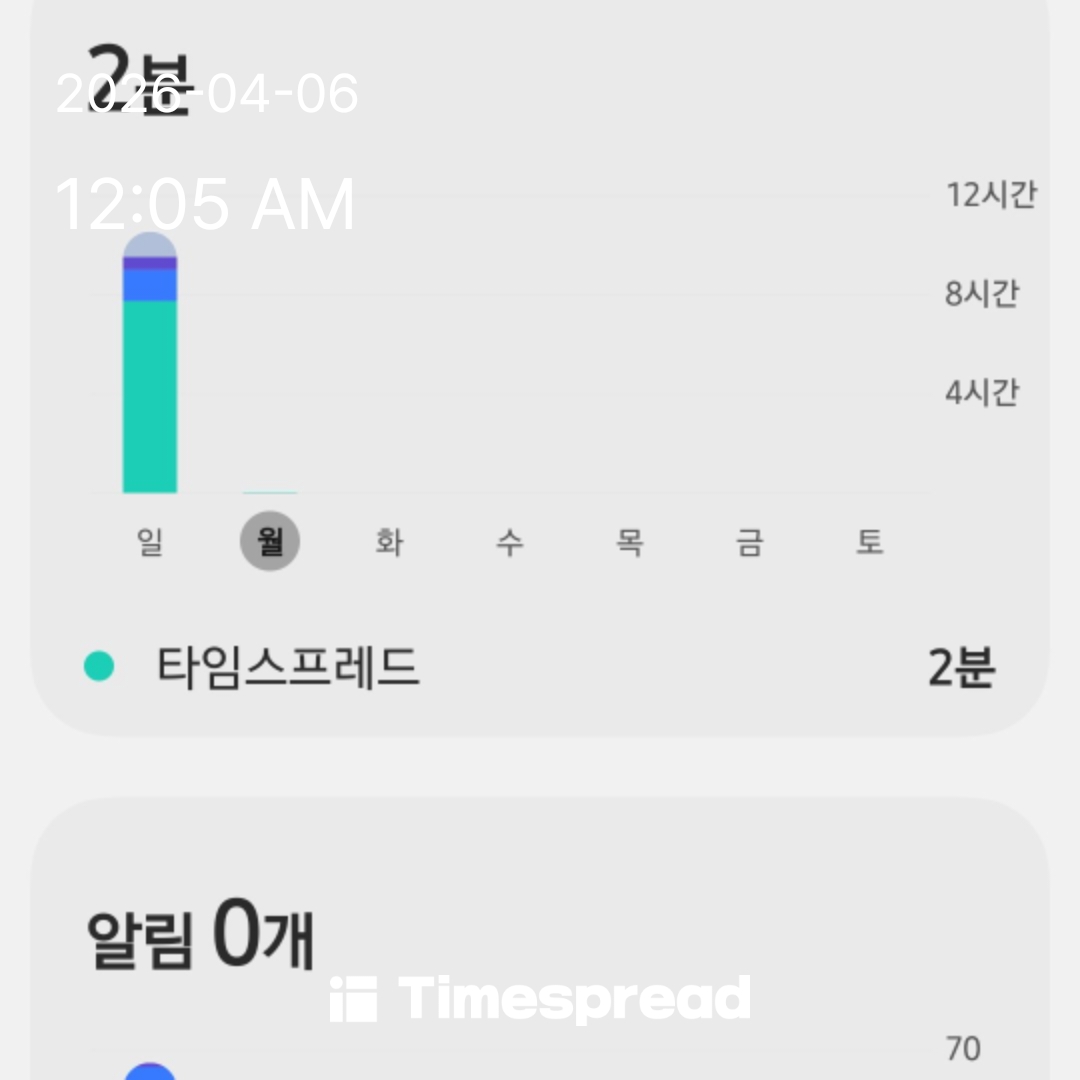1080x1080 pixels.
Task: Select 일 (Sunday) in the weekly chart
Action: pyautogui.click(x=150, y=543)
